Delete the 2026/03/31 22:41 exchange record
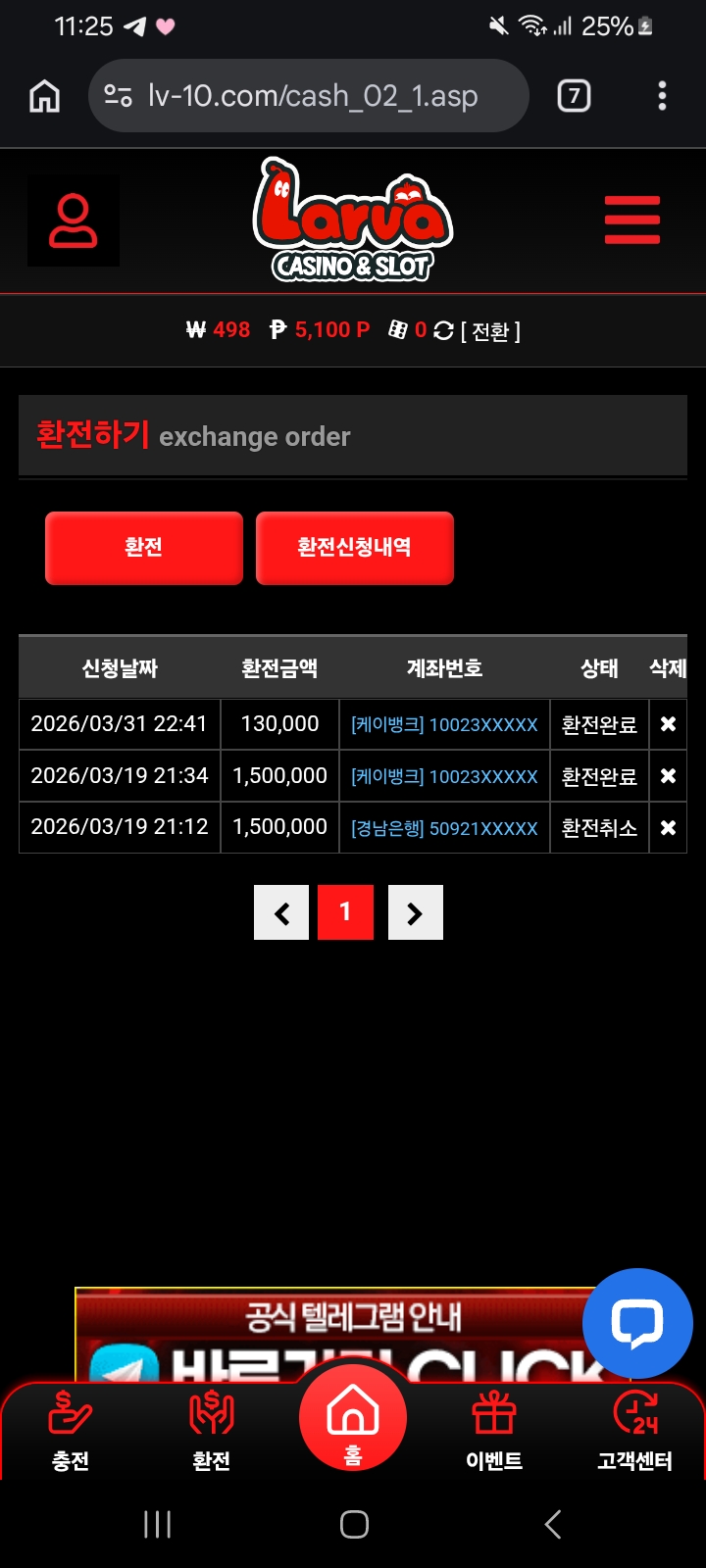The width and height of the screenshot is (706, 1568). click(668, 724)
